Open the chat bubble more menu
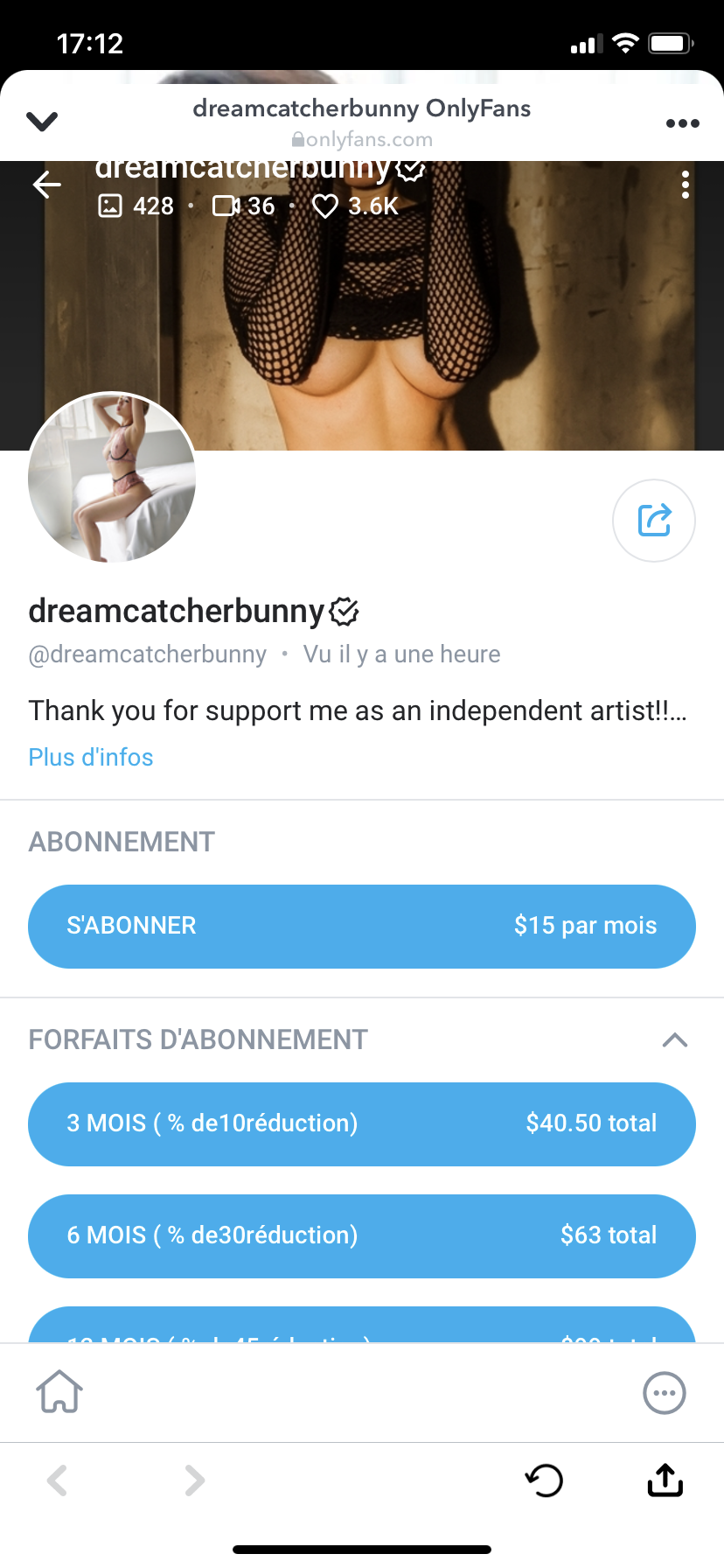 click(664, 1393)
